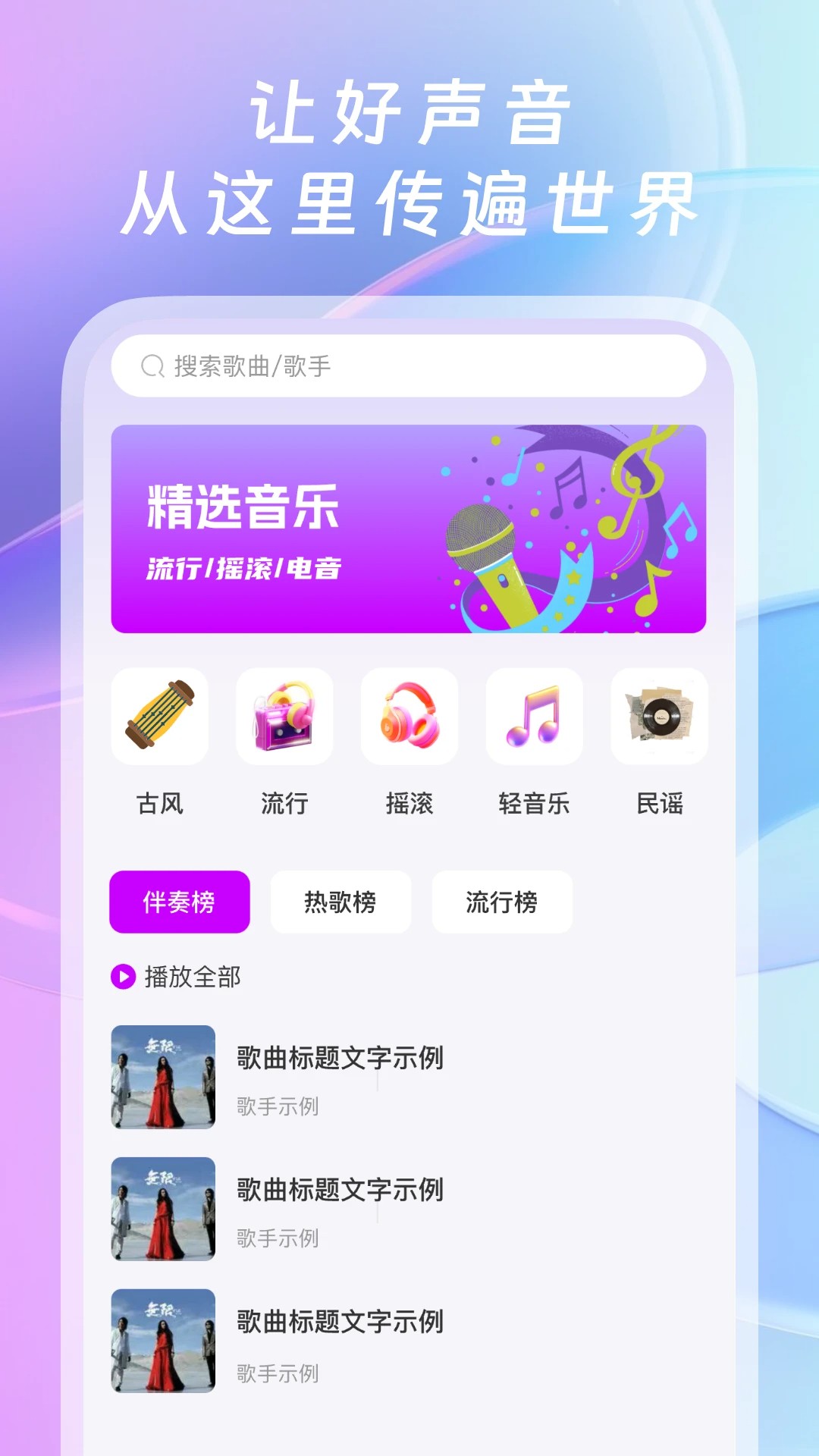Switch to the 流行榜 tab
The height and width of the screenshot is (1456, 819).
pos(502,902)
